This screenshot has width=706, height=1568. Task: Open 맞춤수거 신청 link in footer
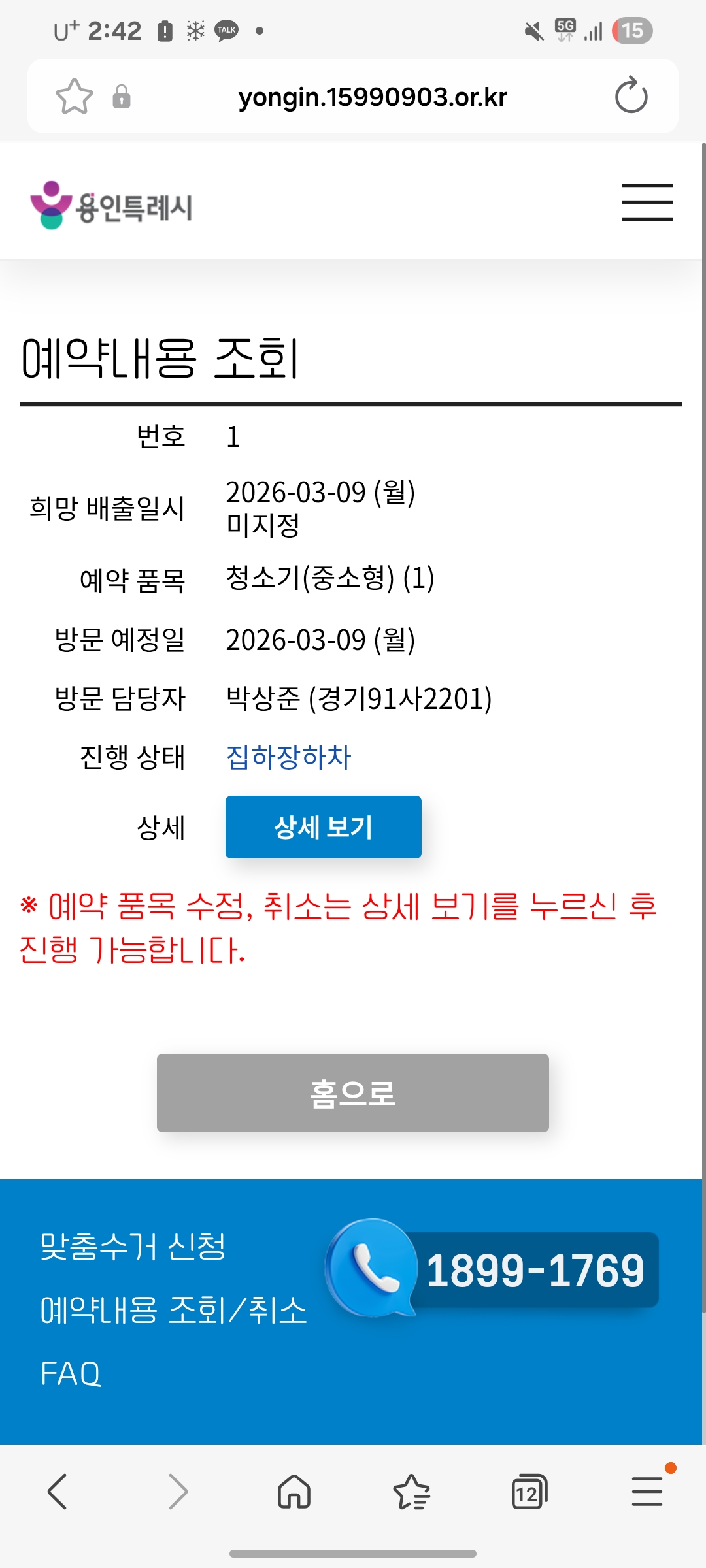click(x=133, y=1246)
